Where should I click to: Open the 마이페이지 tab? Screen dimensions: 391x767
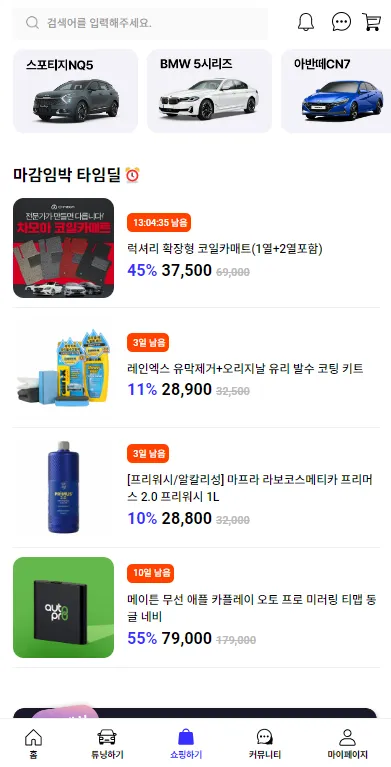tap(347, 744)
